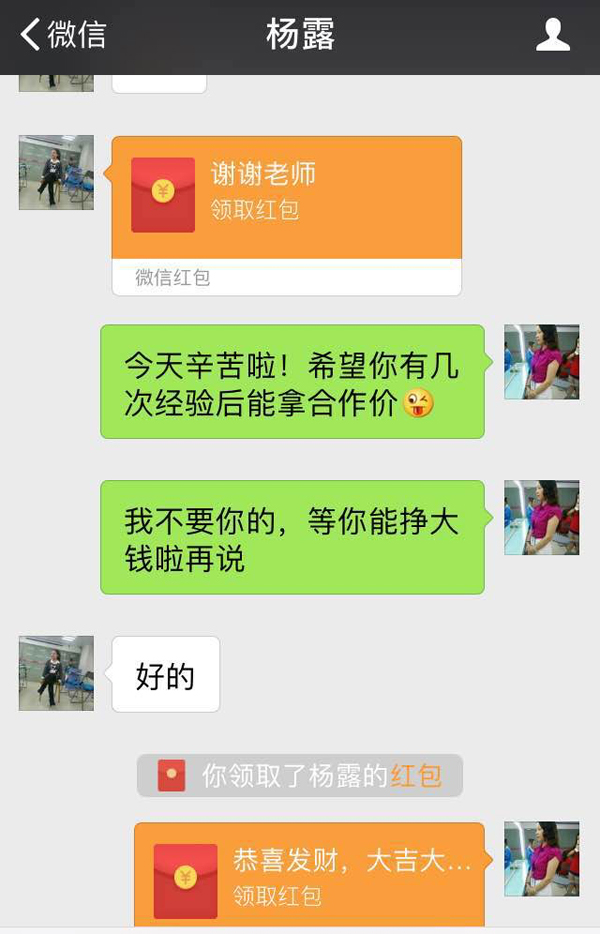View 杨露's avatar beside 好的 message

pyautogui.click(x=56, y=673)
